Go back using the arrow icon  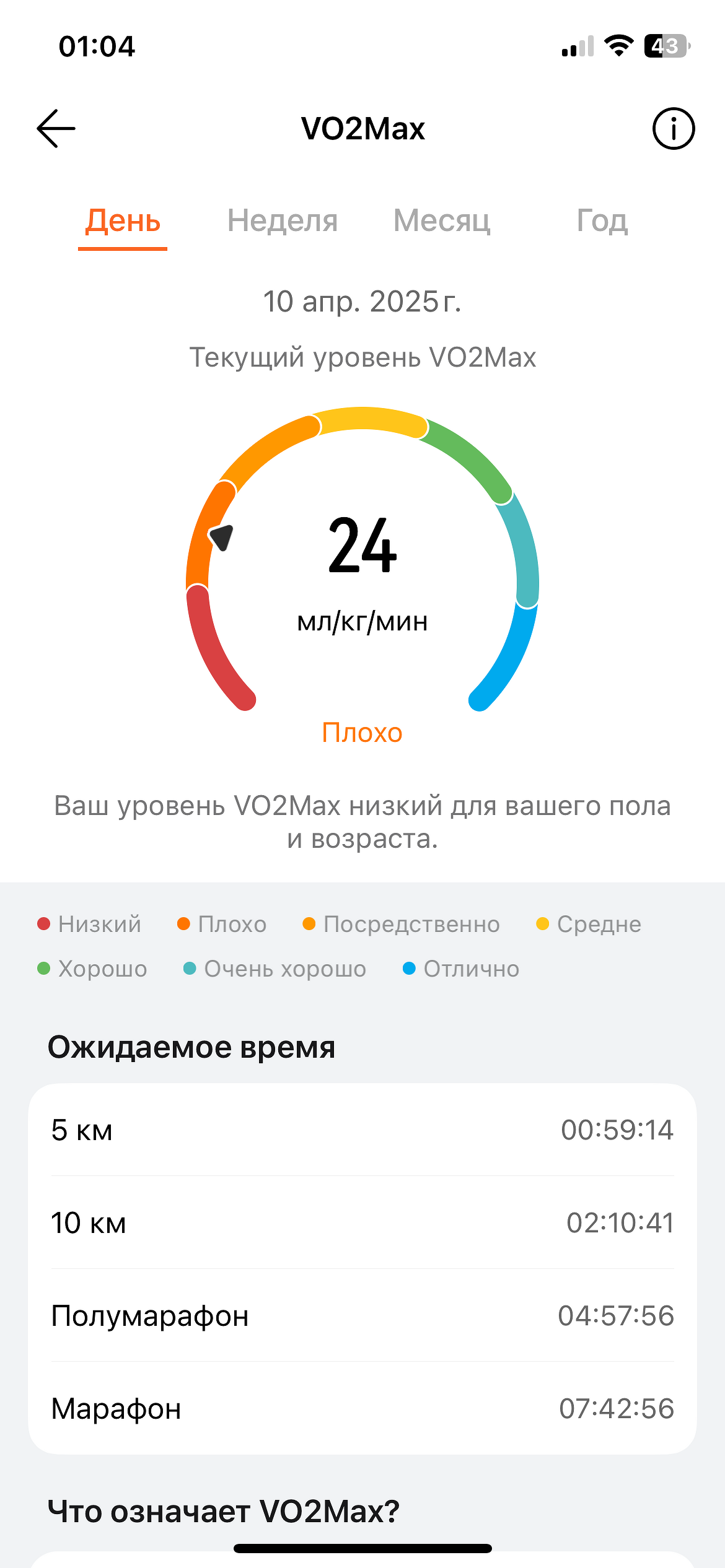point(56,129)
